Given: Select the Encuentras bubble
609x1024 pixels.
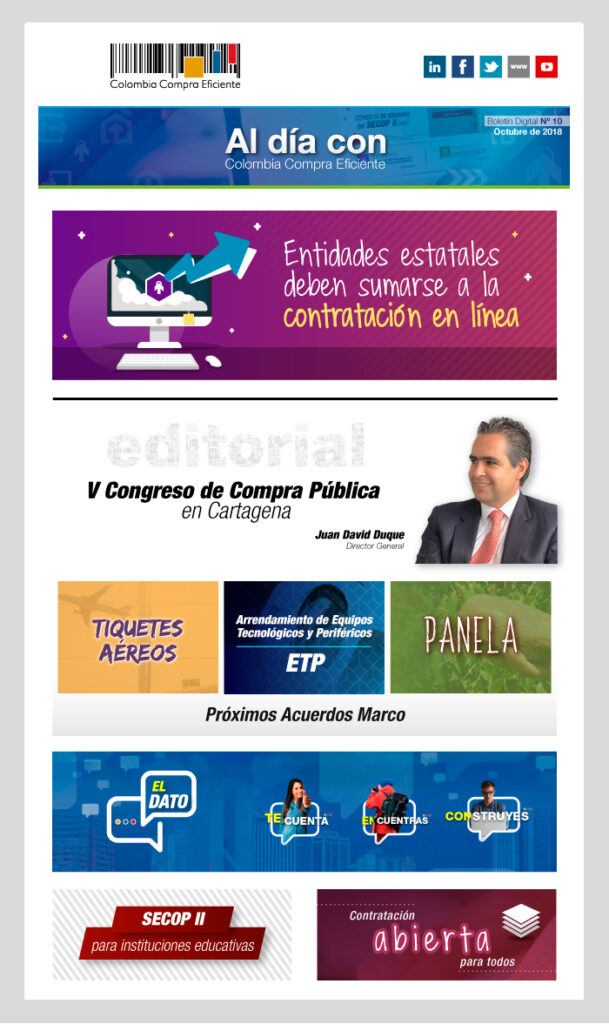Looking at the screenshot, I should tap(395, 814).
